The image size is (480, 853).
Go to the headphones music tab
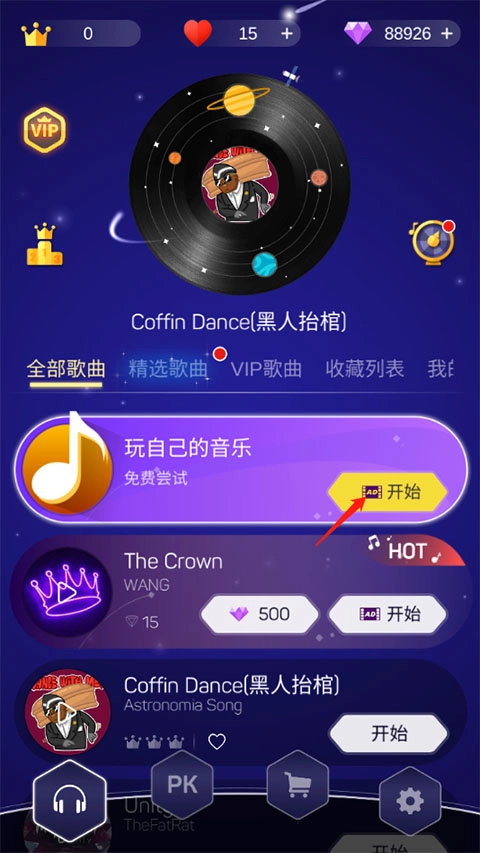coord(69,802)
